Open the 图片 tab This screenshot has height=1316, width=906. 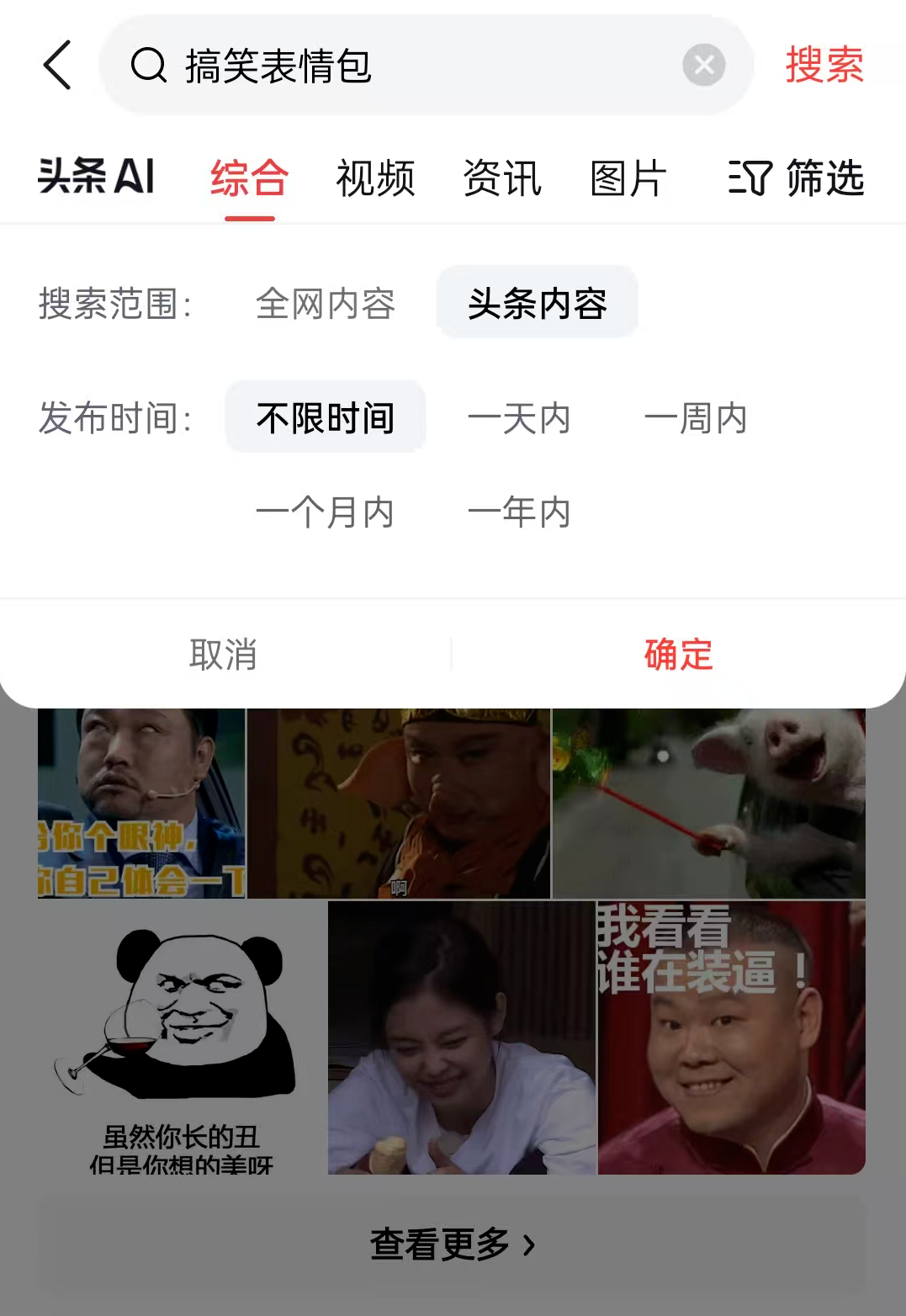(x=628, y=178)
